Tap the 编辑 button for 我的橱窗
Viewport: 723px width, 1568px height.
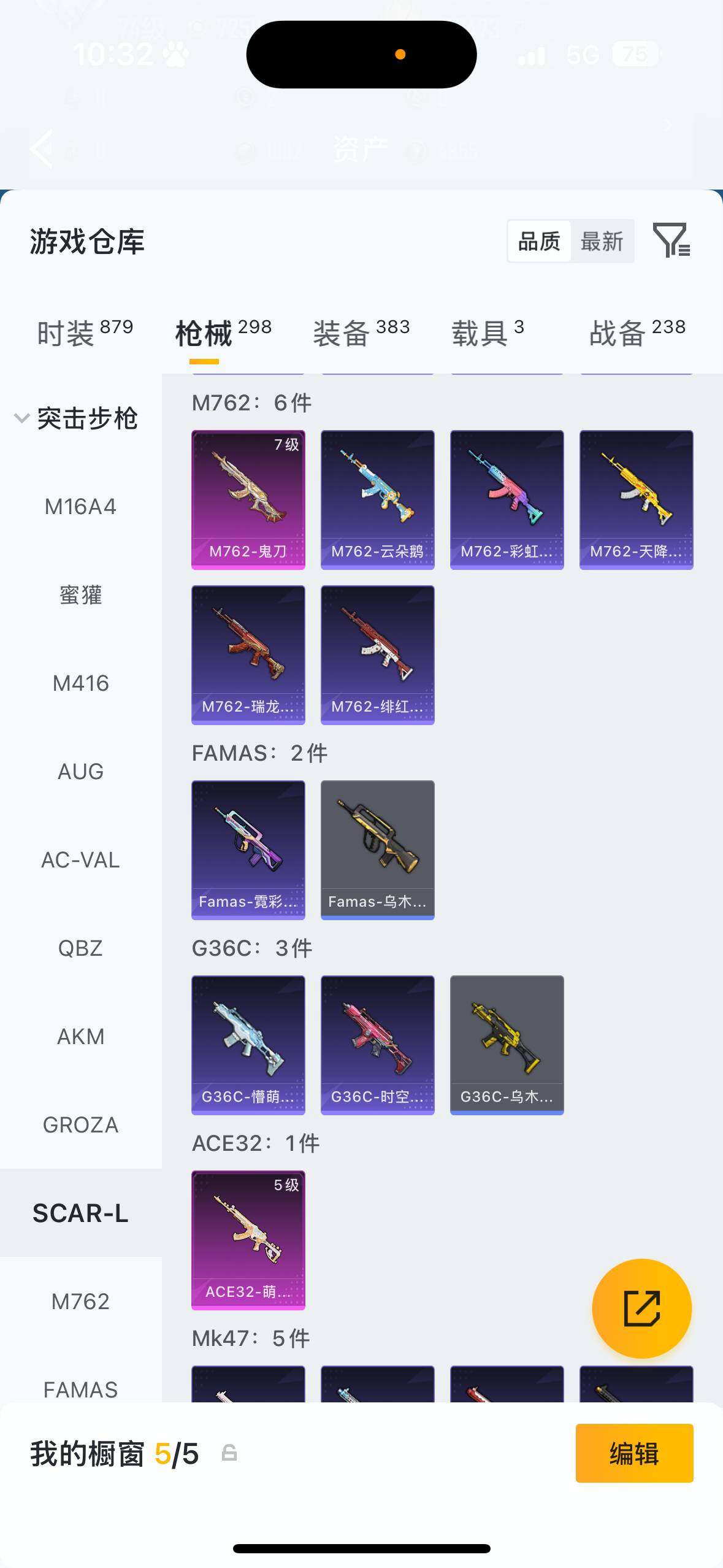click(634, 1453)
